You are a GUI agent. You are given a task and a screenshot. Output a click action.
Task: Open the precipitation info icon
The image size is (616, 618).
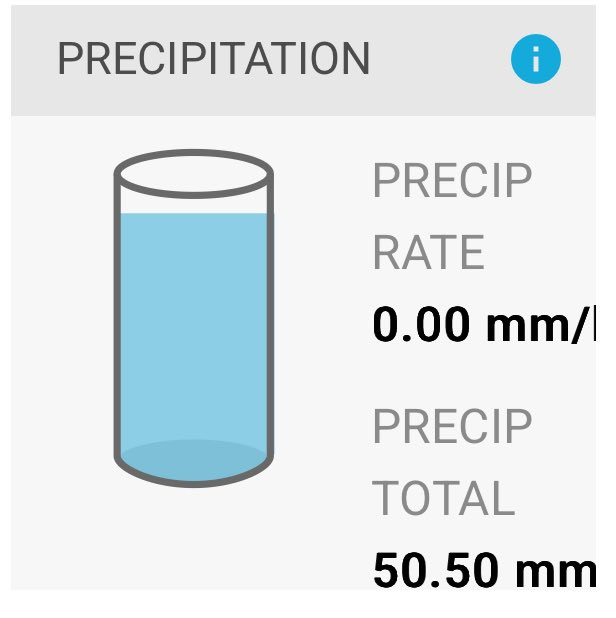(x=536, y=59)
